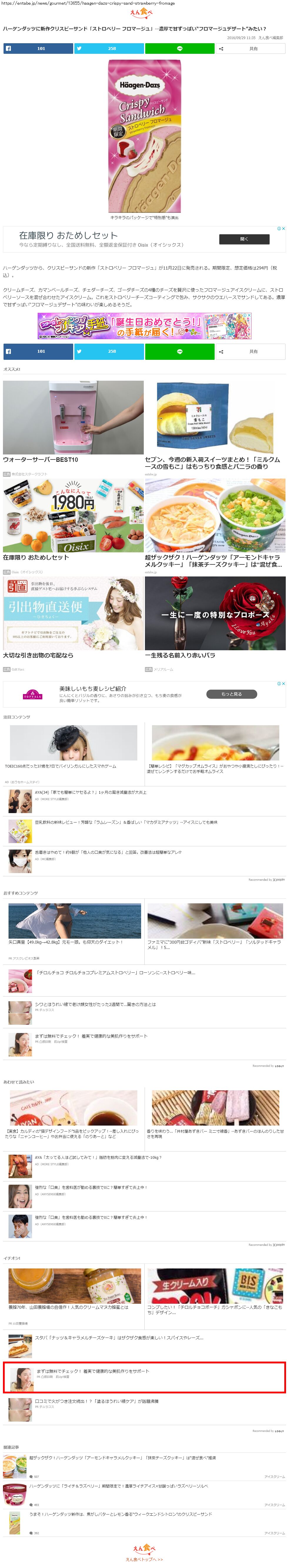The width and height of the screenshot is (289, 1568).
Task: Read the チロルチョコプレミアムストロベリー article
Action: [116, 973]
